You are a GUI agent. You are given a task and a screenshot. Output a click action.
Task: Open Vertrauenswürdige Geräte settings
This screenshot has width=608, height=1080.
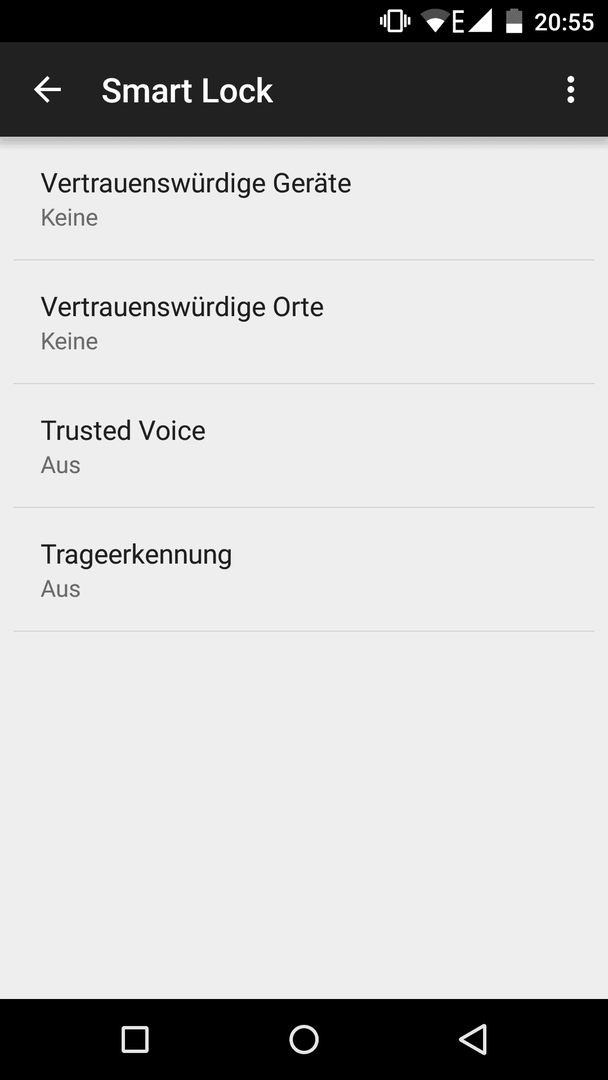click(304, 198)
